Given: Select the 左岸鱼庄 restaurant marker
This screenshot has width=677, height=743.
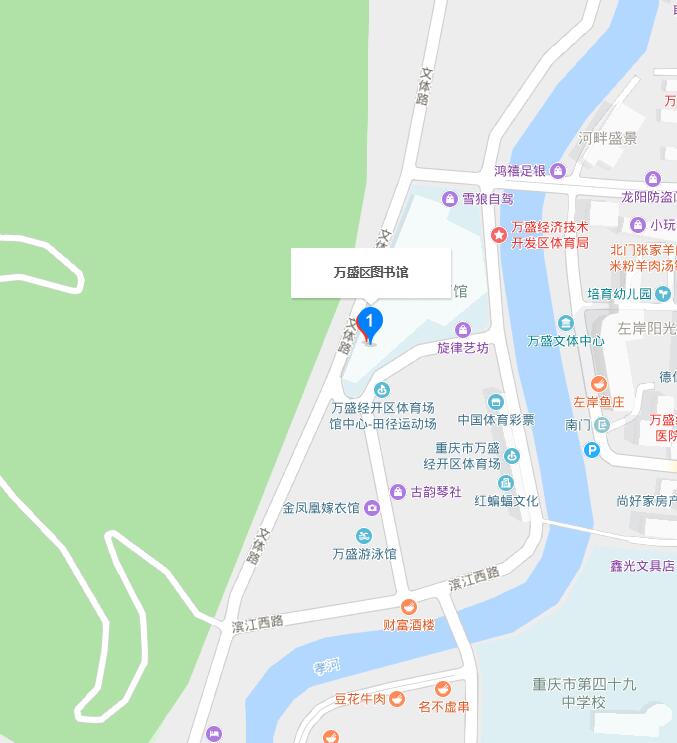Looking at the screenshot, I should coord(598,384).
